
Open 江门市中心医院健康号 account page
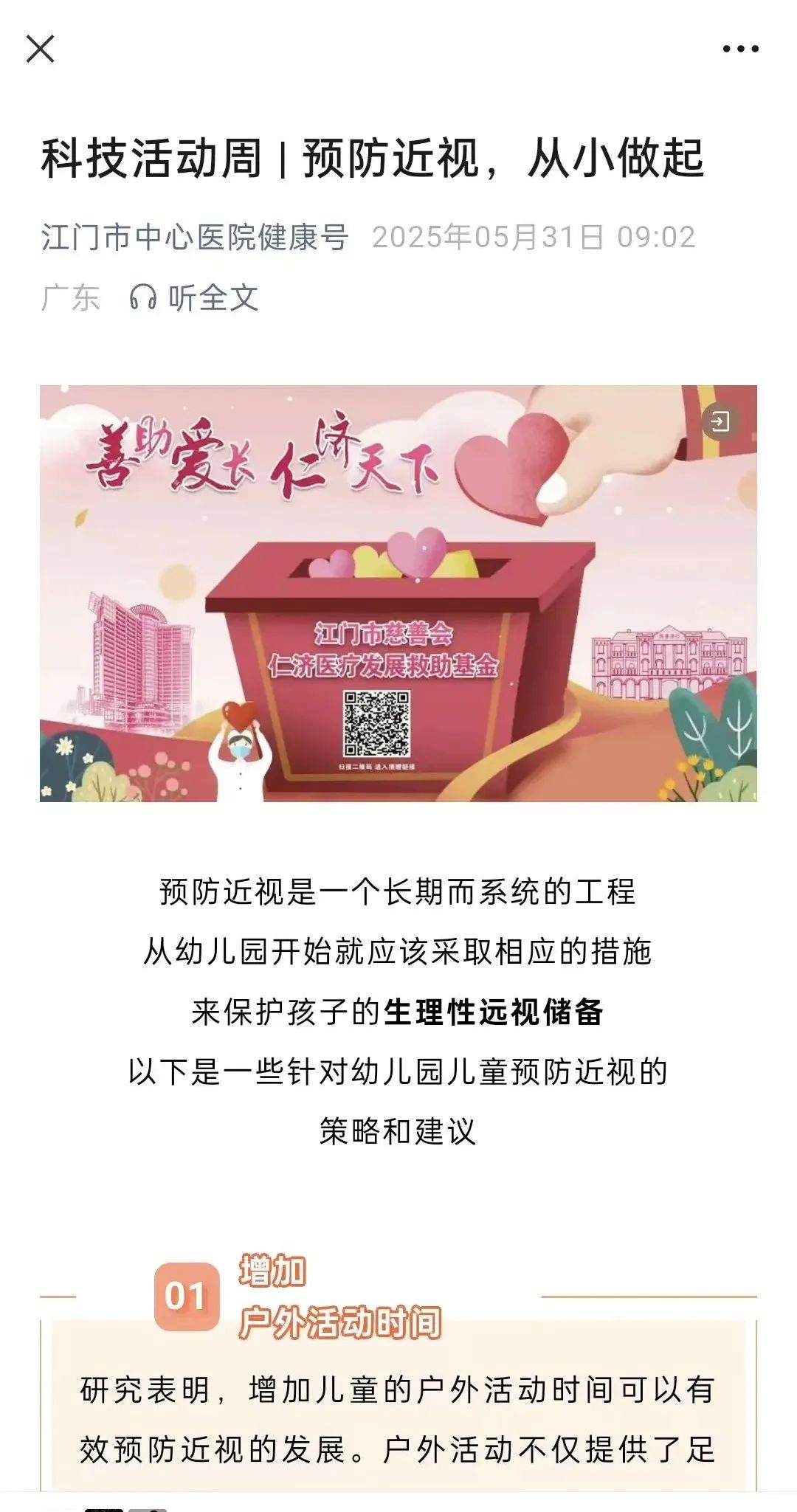(195, 238)
